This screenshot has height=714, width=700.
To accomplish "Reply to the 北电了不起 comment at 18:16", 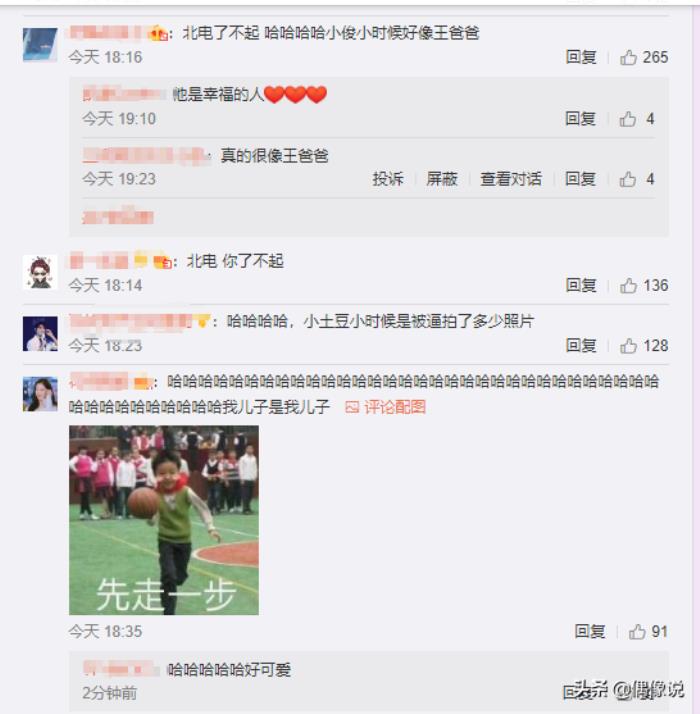I will pyautogui.click(x=580, y=58).
